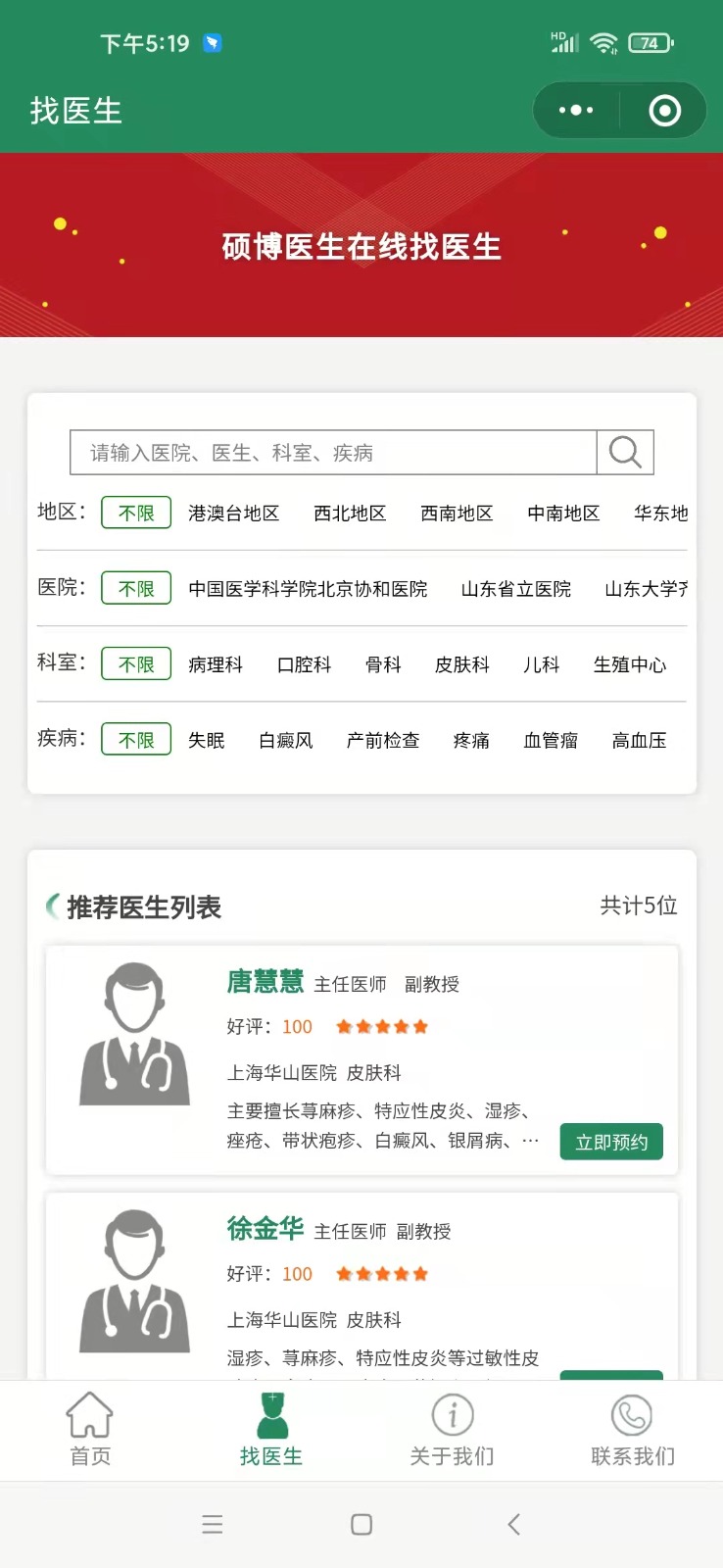
Task: Filter by 口腔科 department
Action: click(x=305, y=664)
